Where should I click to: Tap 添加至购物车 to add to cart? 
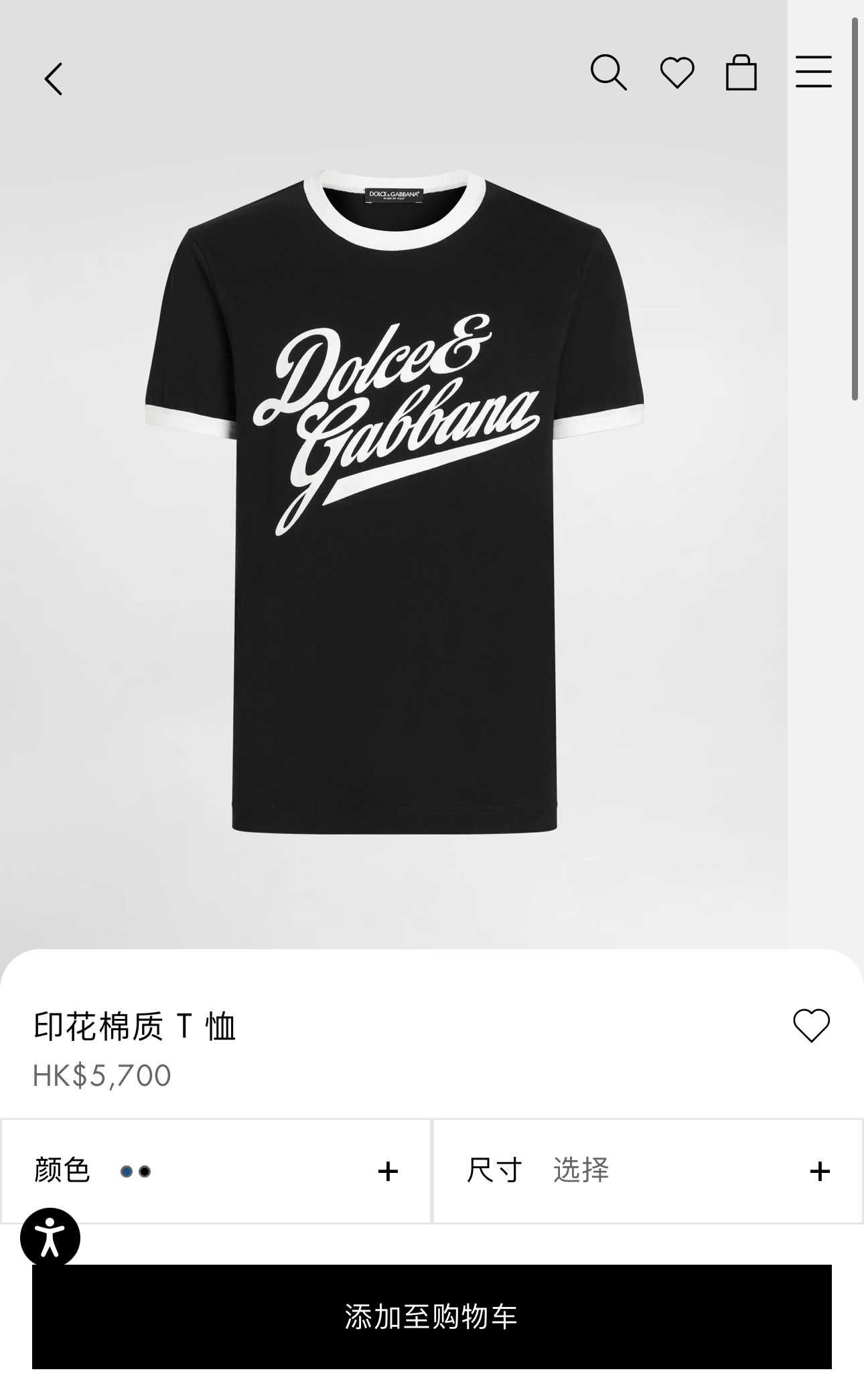point(431,1316)
